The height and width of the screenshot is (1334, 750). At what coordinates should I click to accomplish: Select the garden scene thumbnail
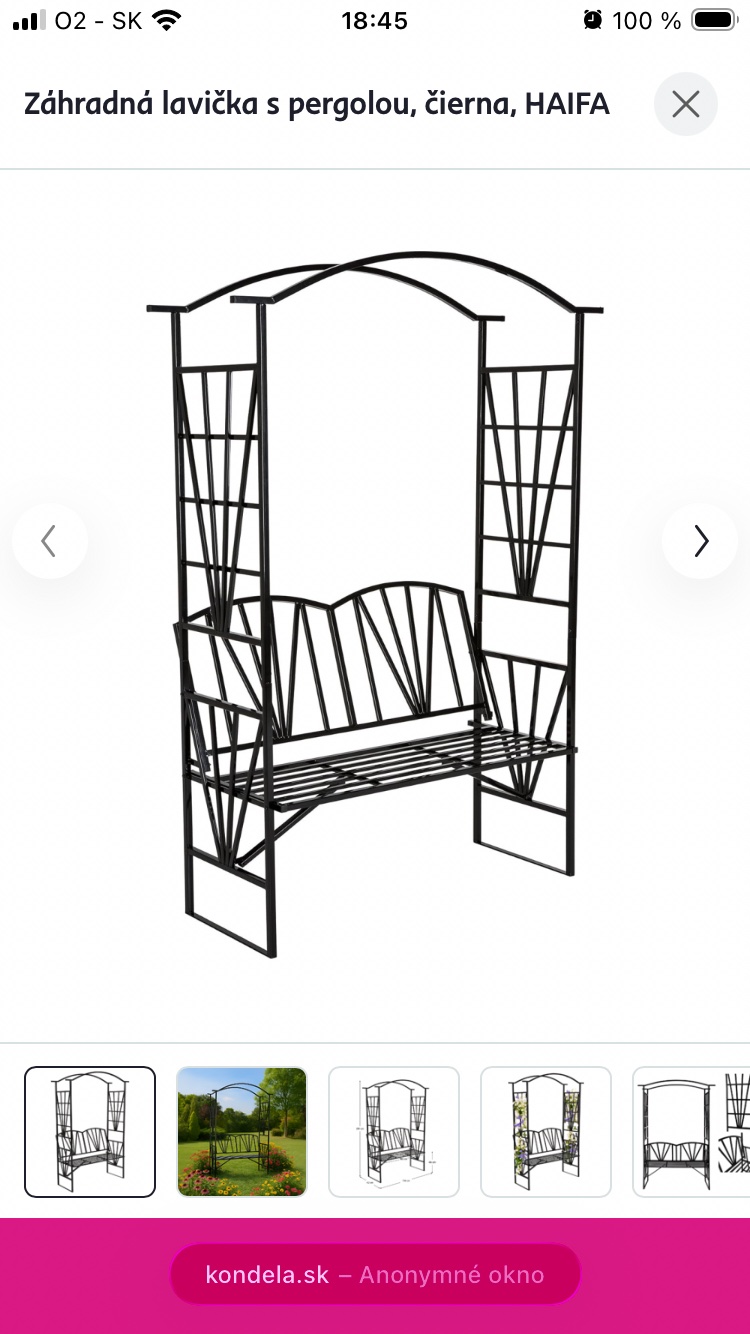242,1132
